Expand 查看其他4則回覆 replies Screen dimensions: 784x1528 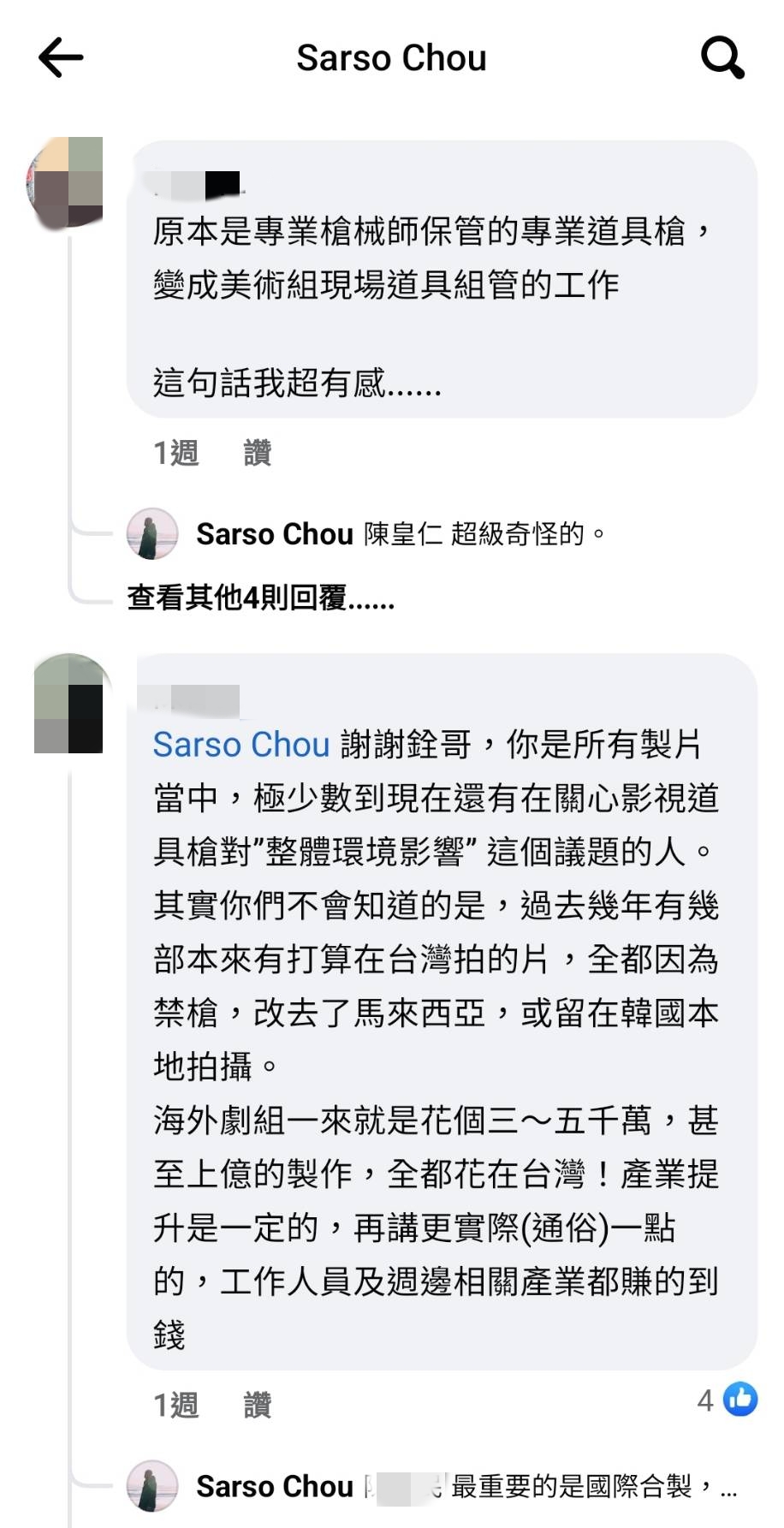pos(260,598)
